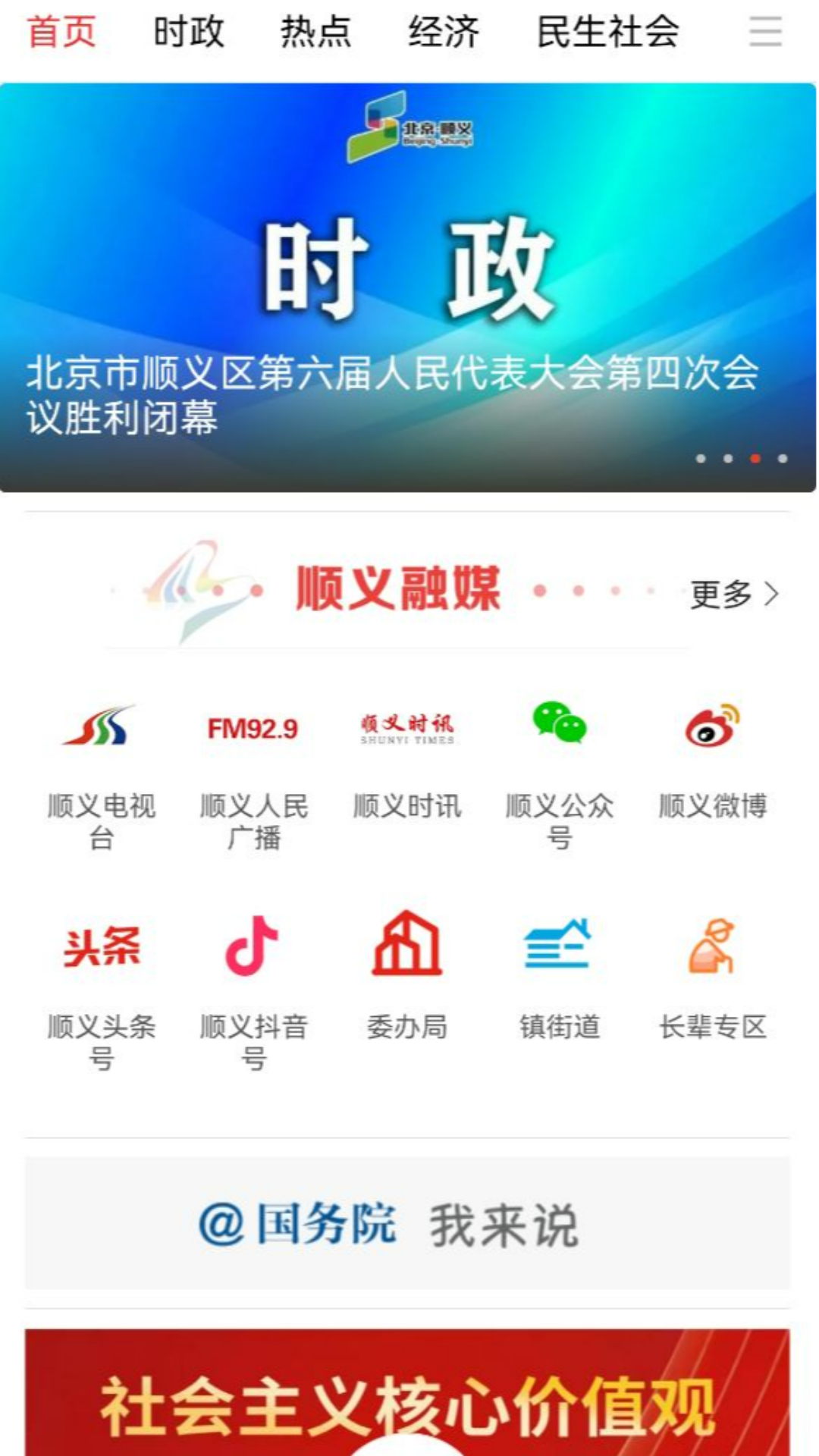Enter the 长辈专区 section
Screen dimensions: 819x1456
tap(712, 978)
